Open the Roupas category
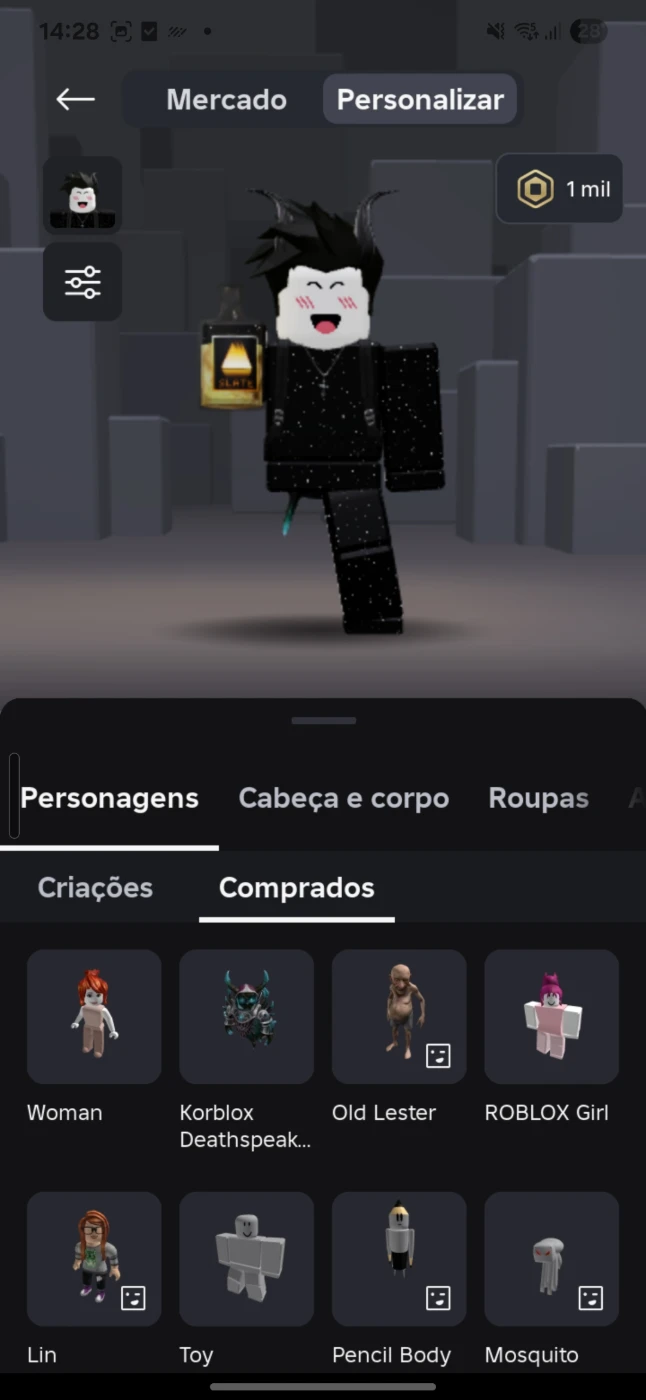The height and width of the screenshot is (1400, 646). tap(538, 798)
